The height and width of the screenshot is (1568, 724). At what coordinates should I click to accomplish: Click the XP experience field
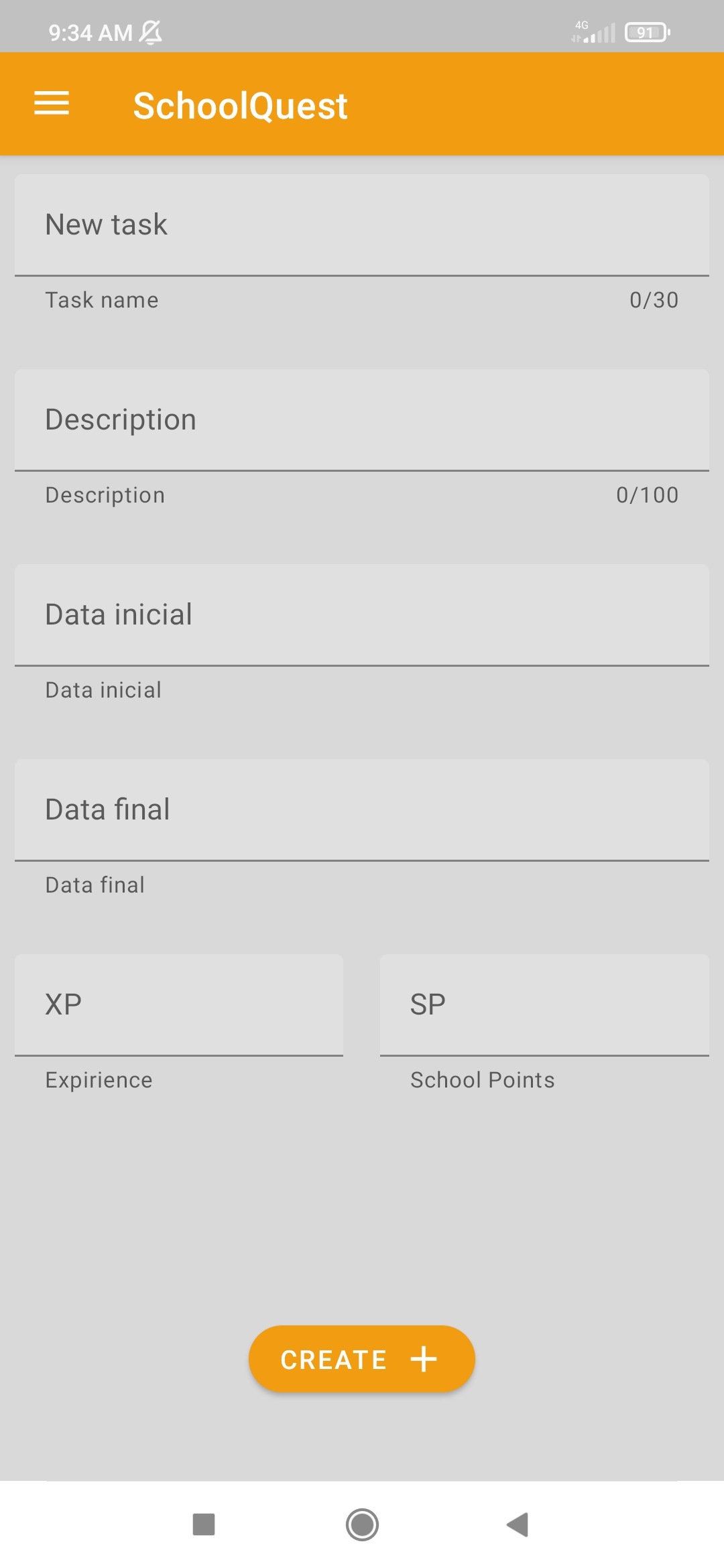[178, 1003]
